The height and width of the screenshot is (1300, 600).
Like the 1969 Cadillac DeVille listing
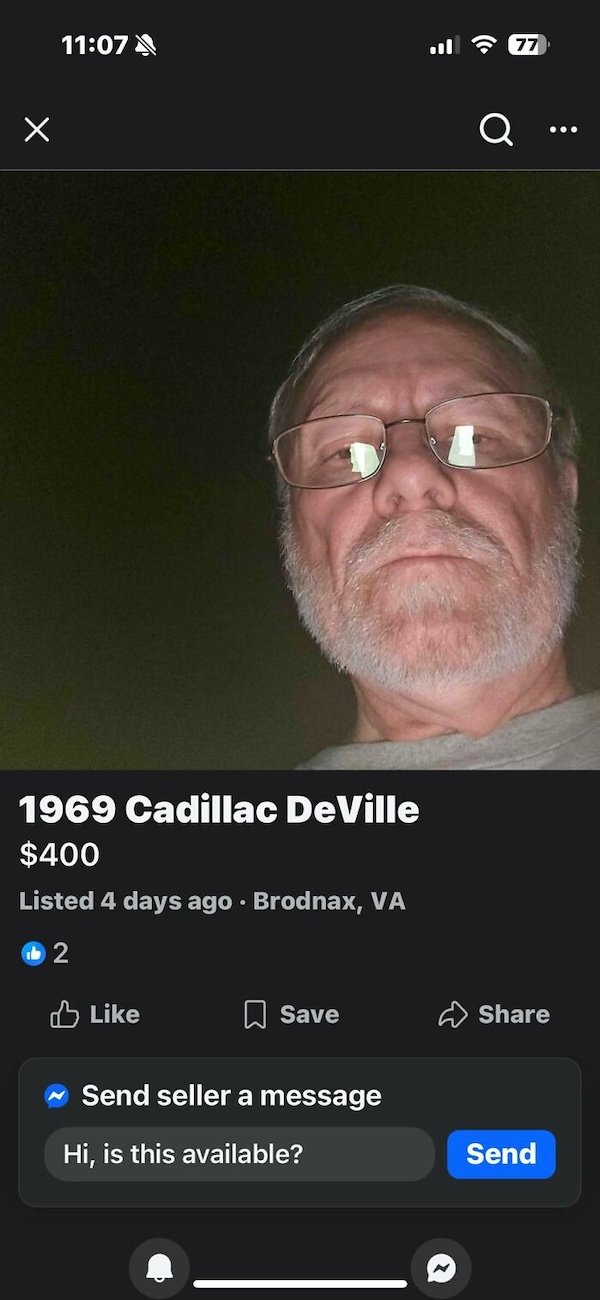point(95,1014)
